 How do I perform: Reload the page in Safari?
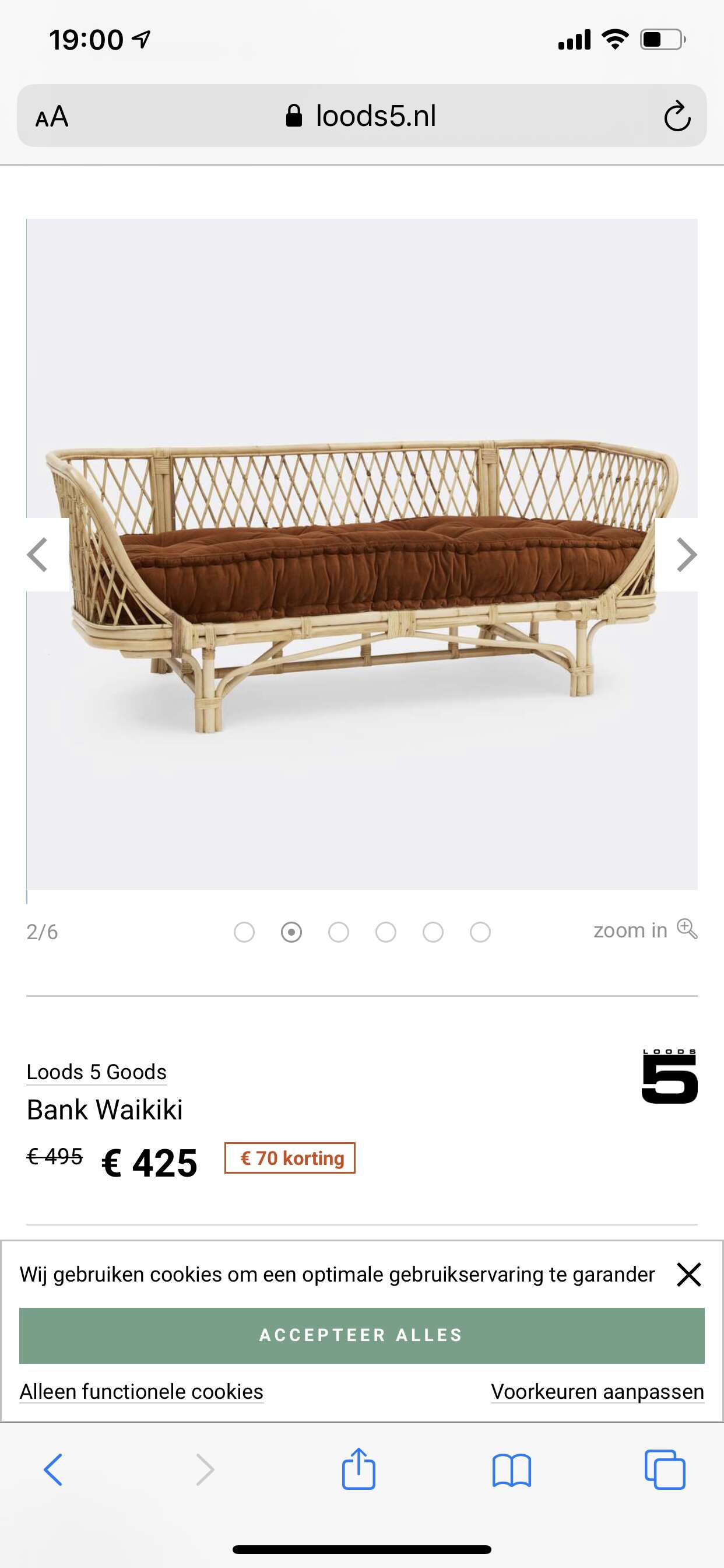(677, 116)
